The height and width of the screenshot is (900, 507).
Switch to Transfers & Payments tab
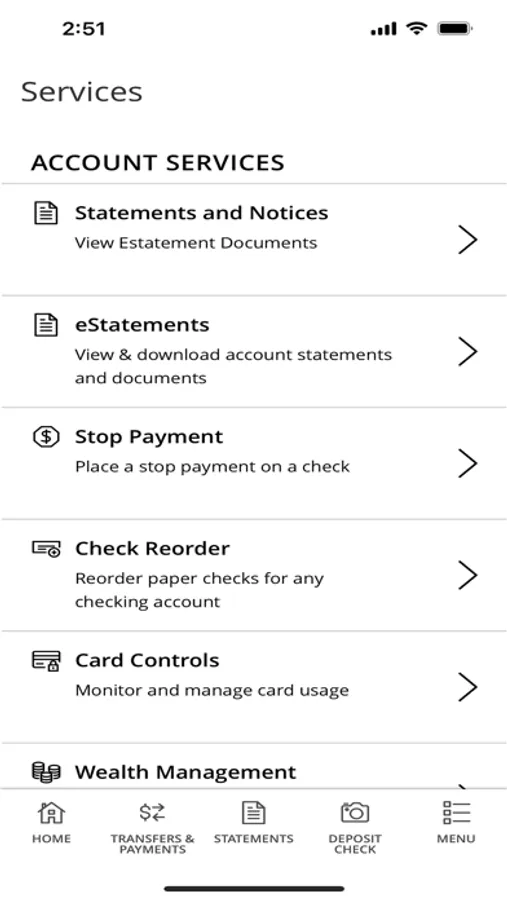[152, 828]
